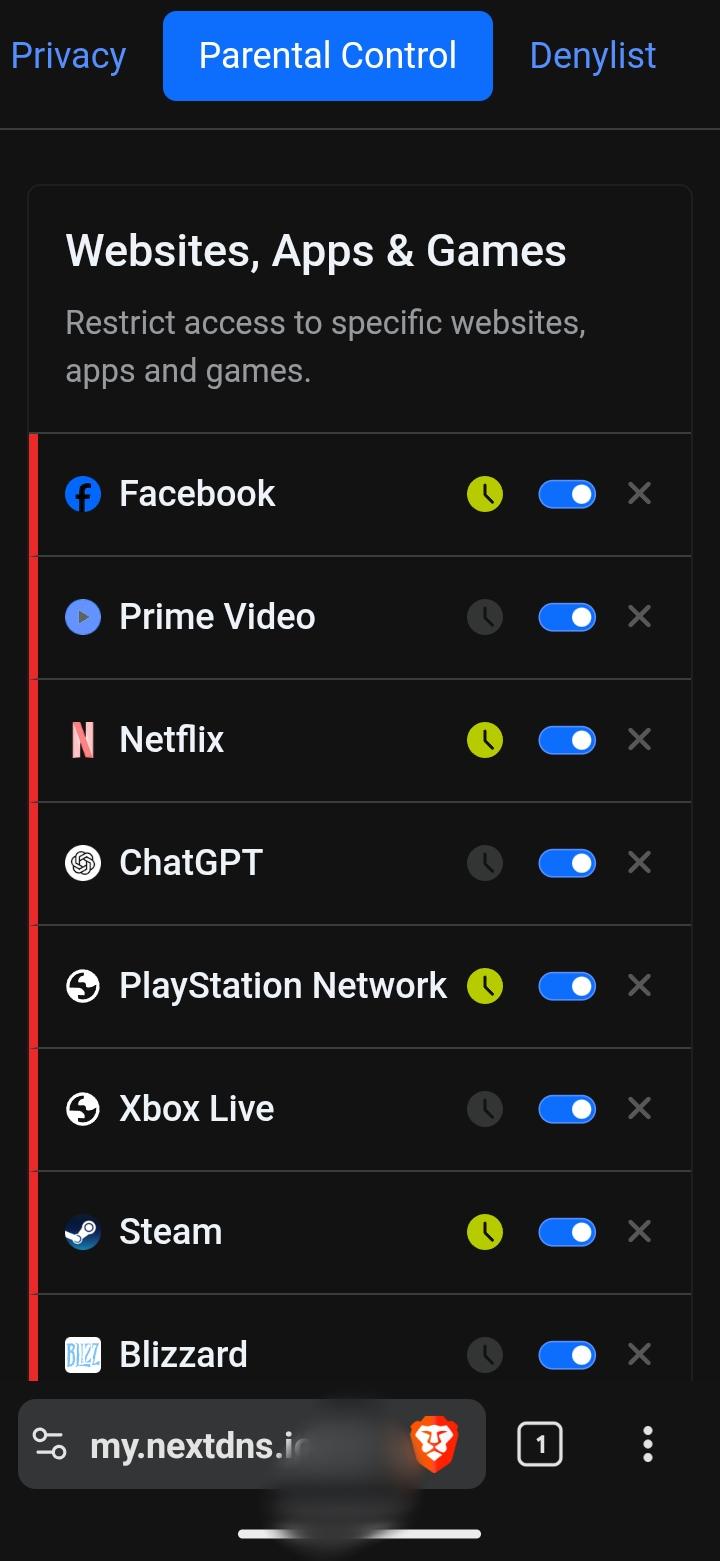Enable recreation time for Xbox Live
Viewport: 720px width, 1561px height.
[x=485, y=1109]
